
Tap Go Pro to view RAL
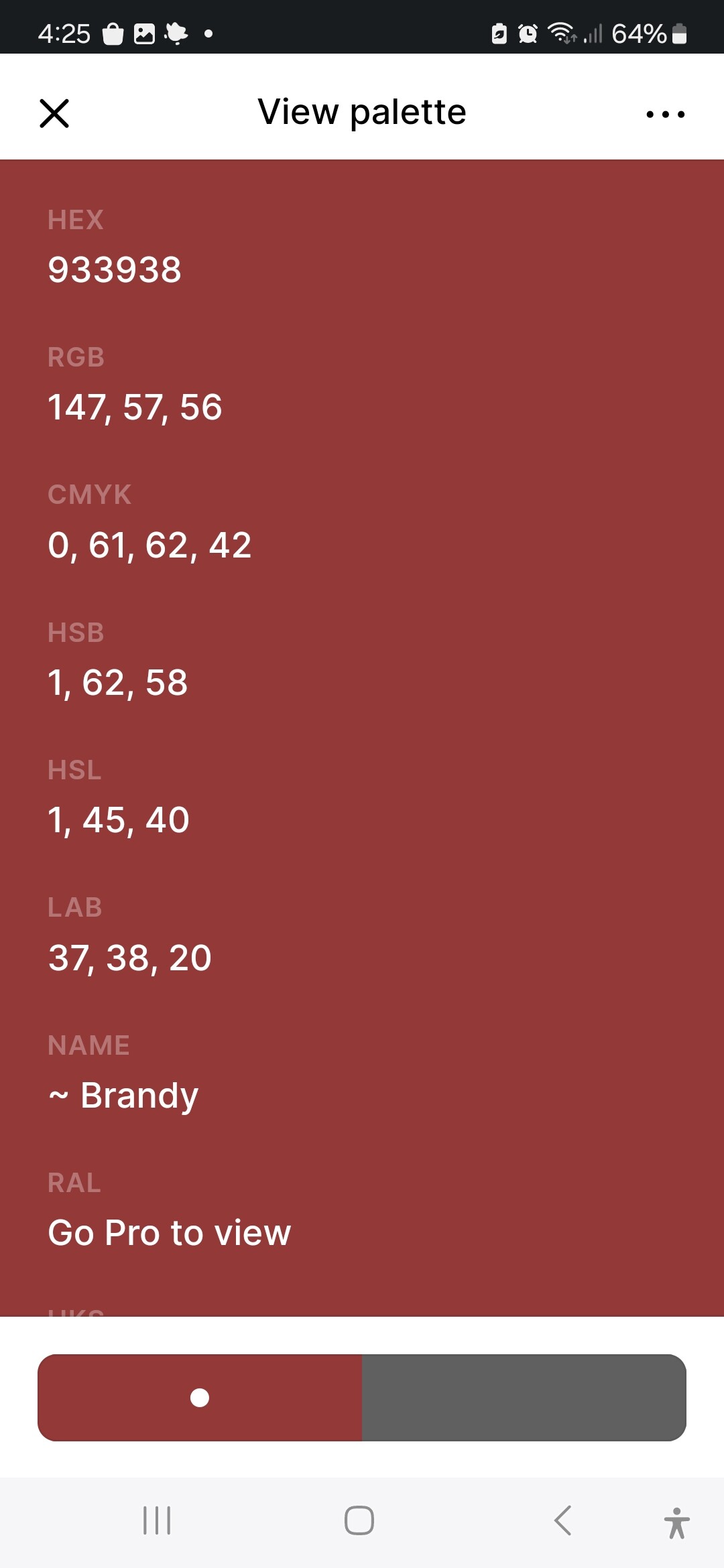pos(170,1233)
